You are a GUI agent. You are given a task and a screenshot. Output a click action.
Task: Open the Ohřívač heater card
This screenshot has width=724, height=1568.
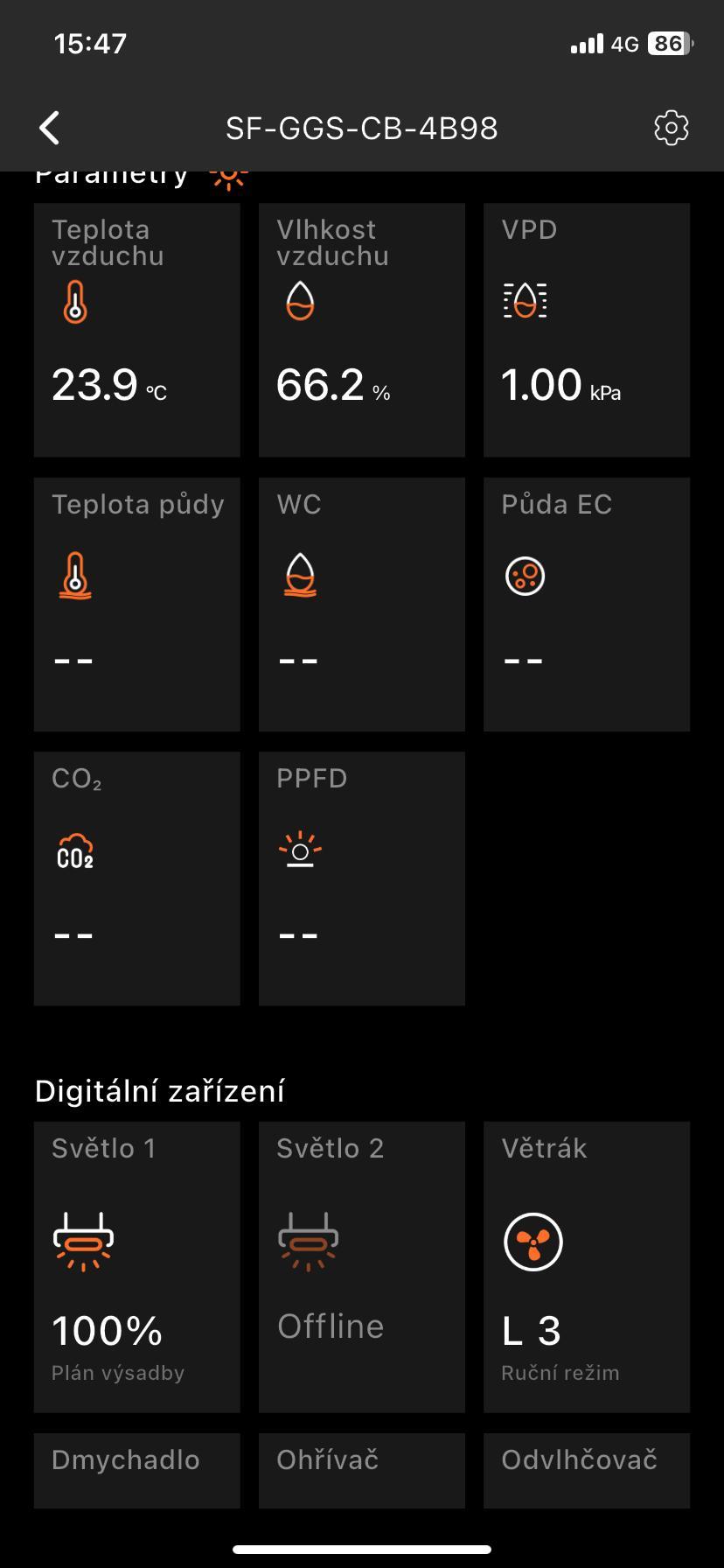pyautogui.click(x=362, y=1470)
